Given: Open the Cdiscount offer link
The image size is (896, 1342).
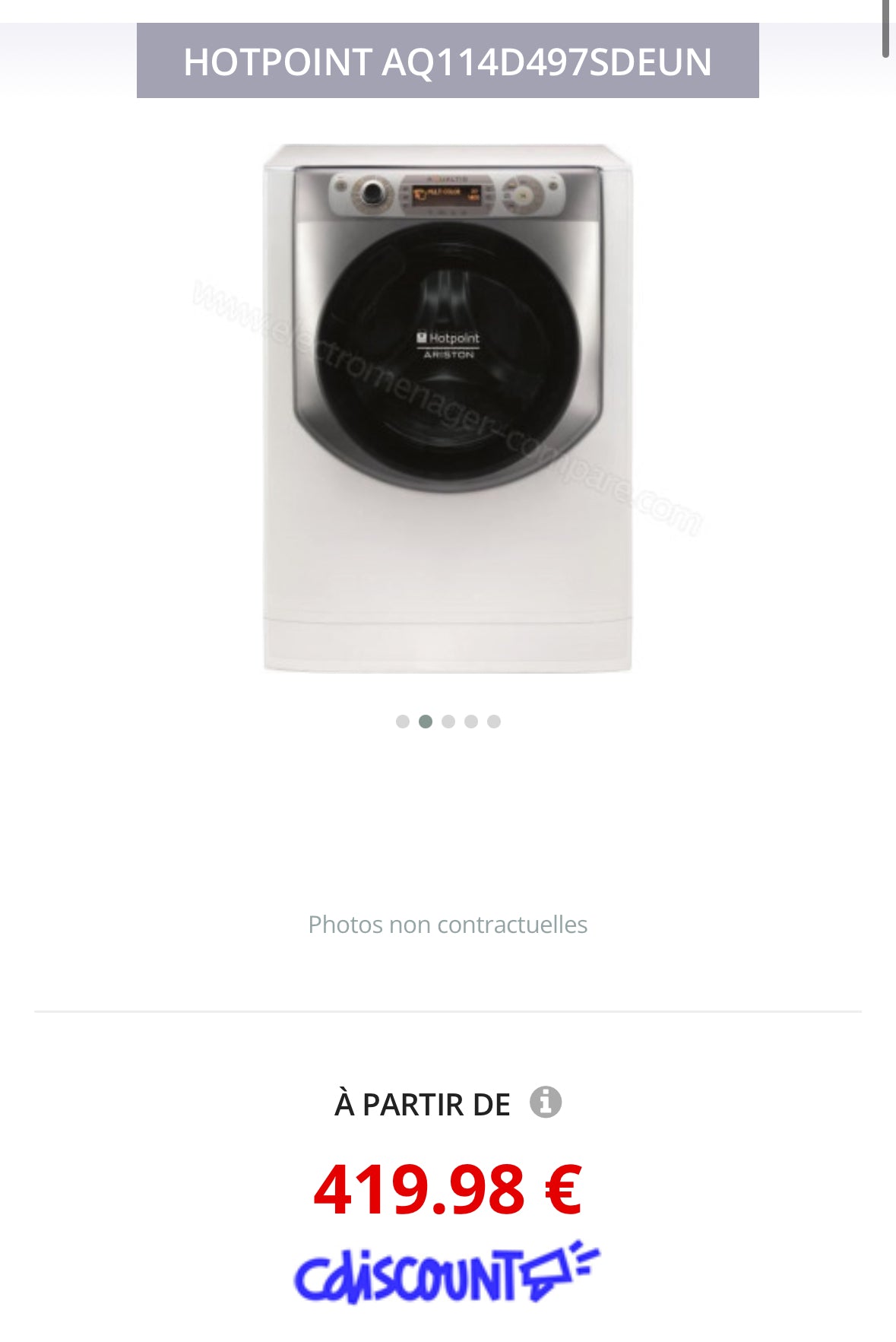Looking at the screenshot, I should pyautogui.click(x=447, y=1273).
